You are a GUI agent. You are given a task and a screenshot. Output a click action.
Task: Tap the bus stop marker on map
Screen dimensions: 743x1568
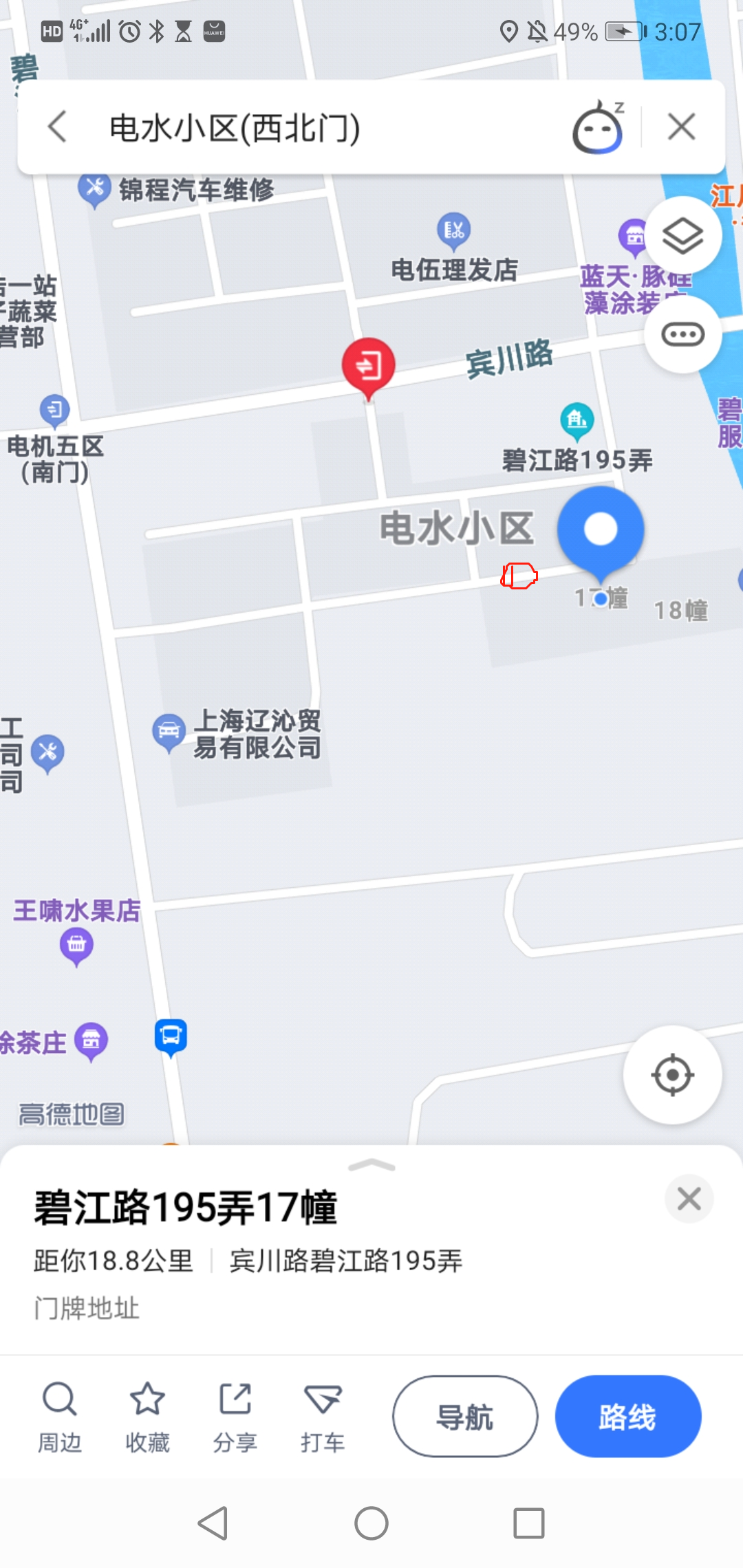tap(171, 1036)
